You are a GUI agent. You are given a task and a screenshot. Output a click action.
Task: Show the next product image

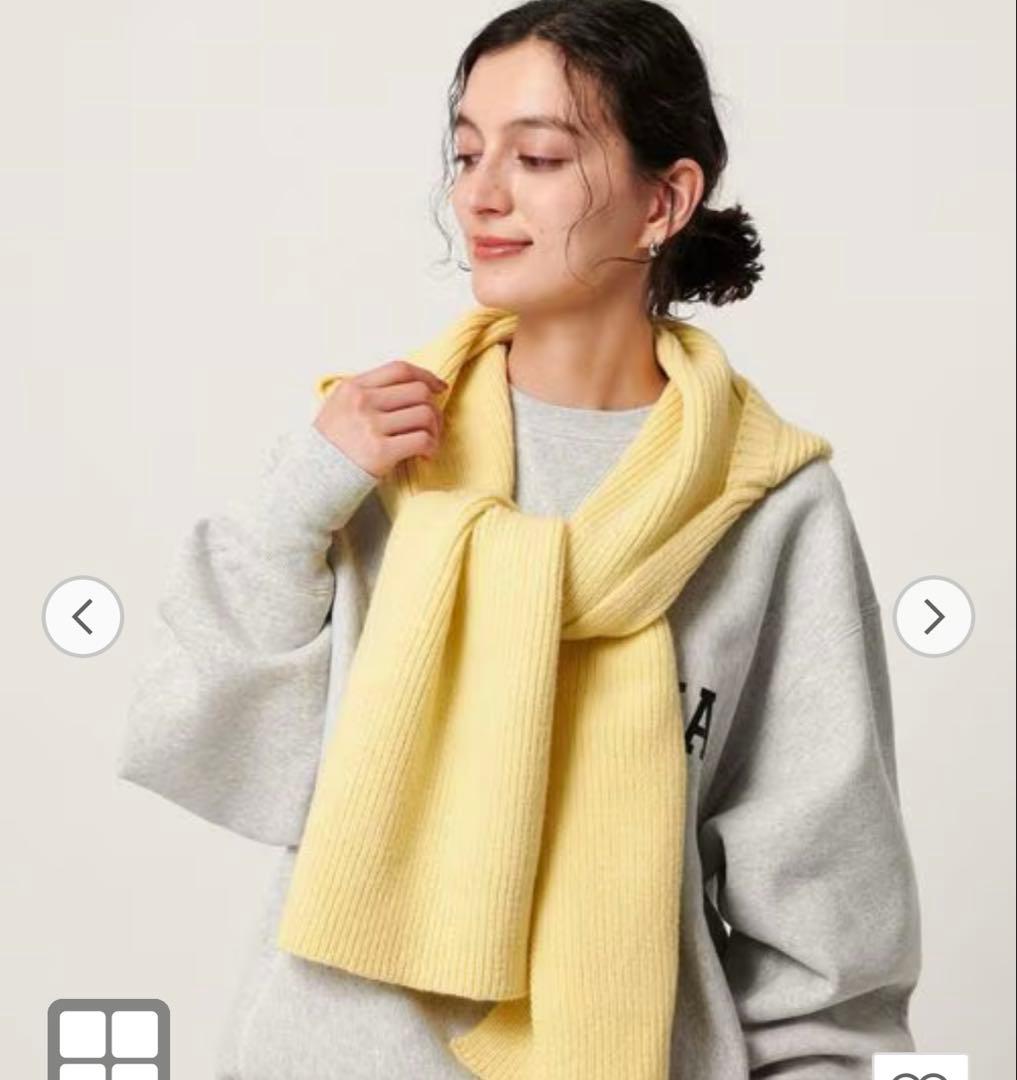[x=933, y=617]
